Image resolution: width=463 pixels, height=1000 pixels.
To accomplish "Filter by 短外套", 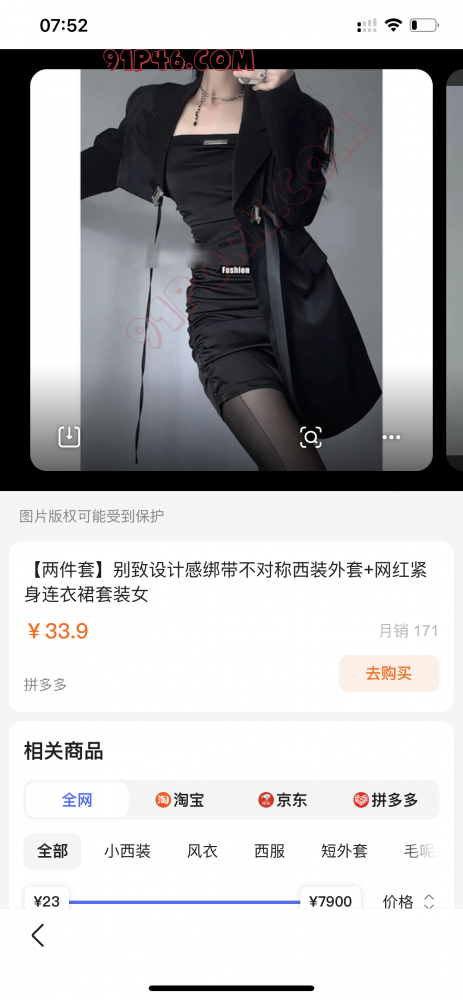I will point(344,851).
